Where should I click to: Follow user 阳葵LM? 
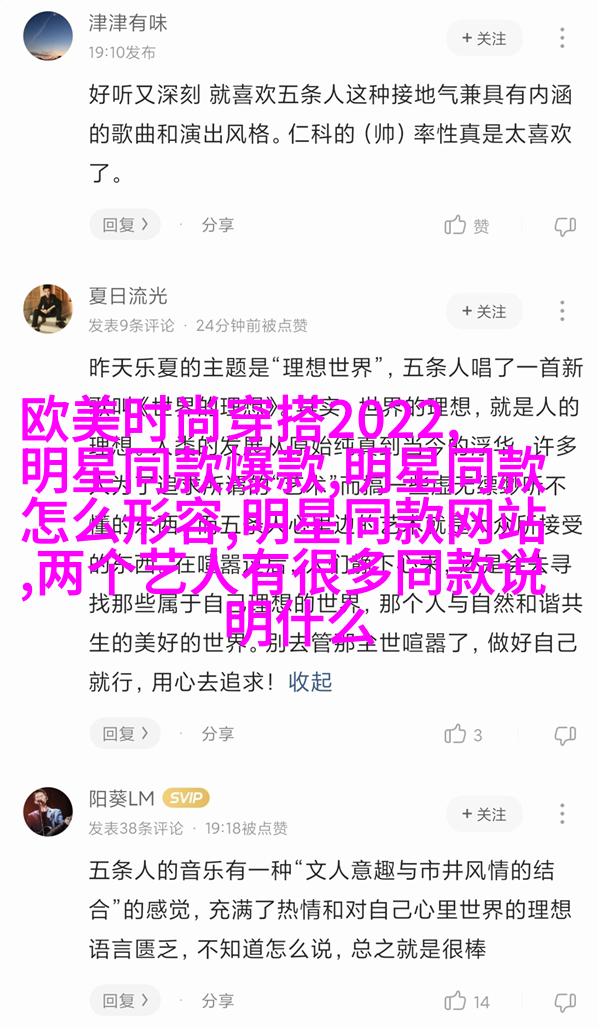click(x=484, y=814)
